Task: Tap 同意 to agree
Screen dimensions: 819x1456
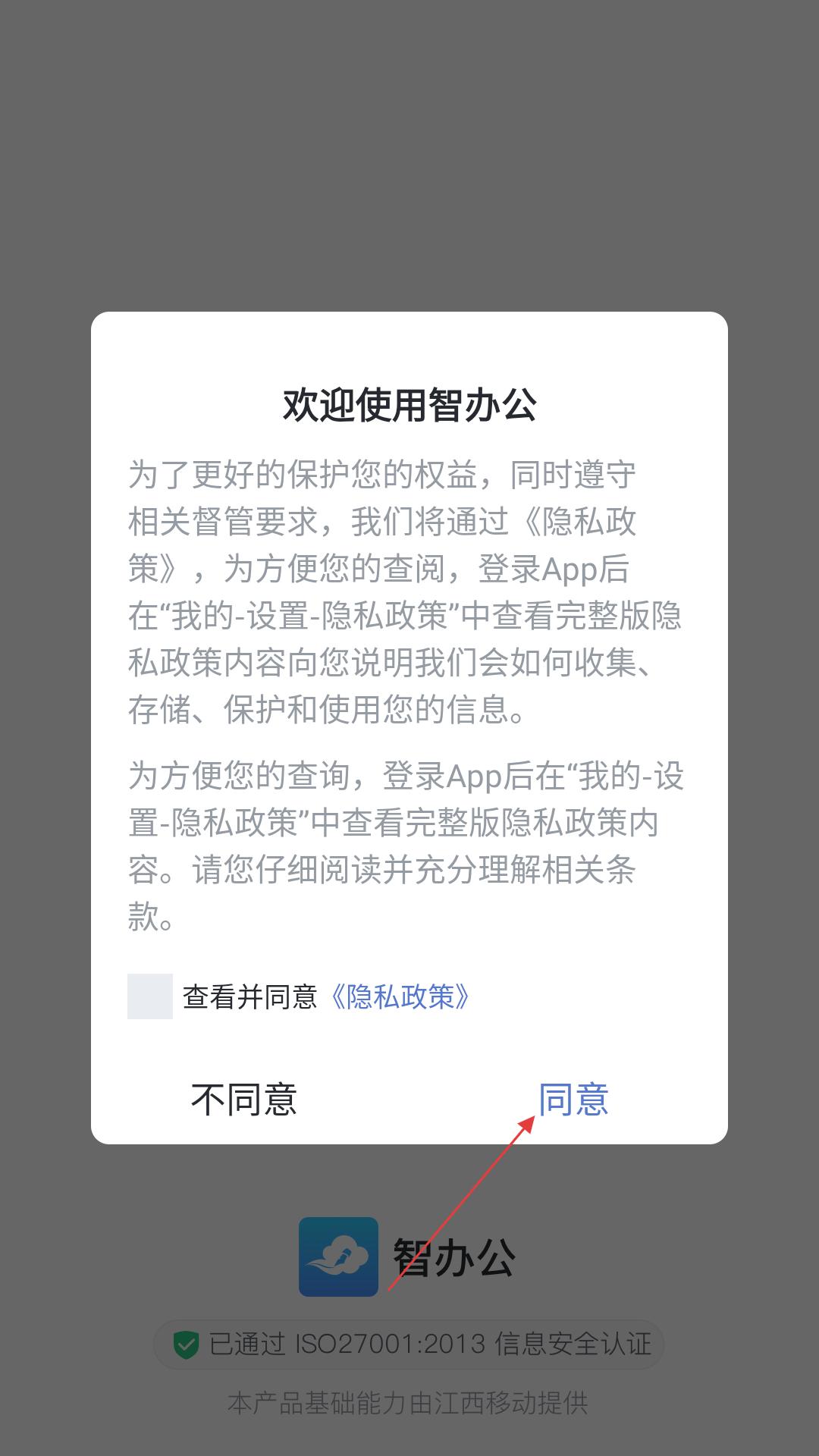Action: pyautogui.click(x=574, y=1100)
